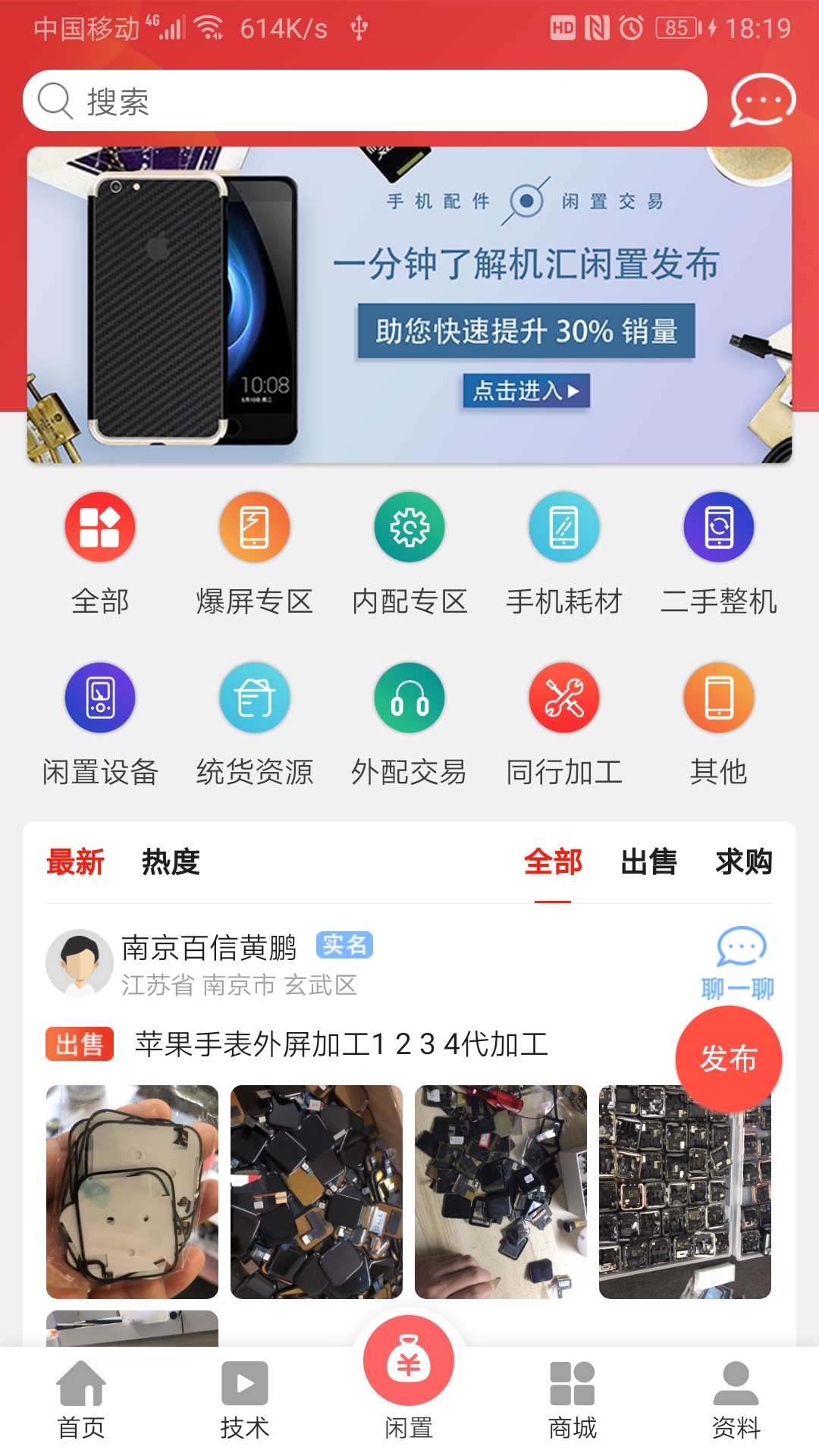The image size is (819, 1456).
Task: Switch to the 热度 sort tab
Action: (171, 862)
